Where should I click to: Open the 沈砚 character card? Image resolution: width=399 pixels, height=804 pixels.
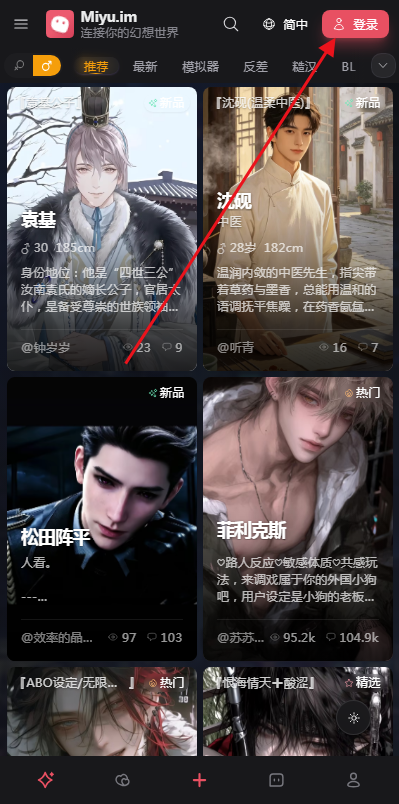click(298, 229)
